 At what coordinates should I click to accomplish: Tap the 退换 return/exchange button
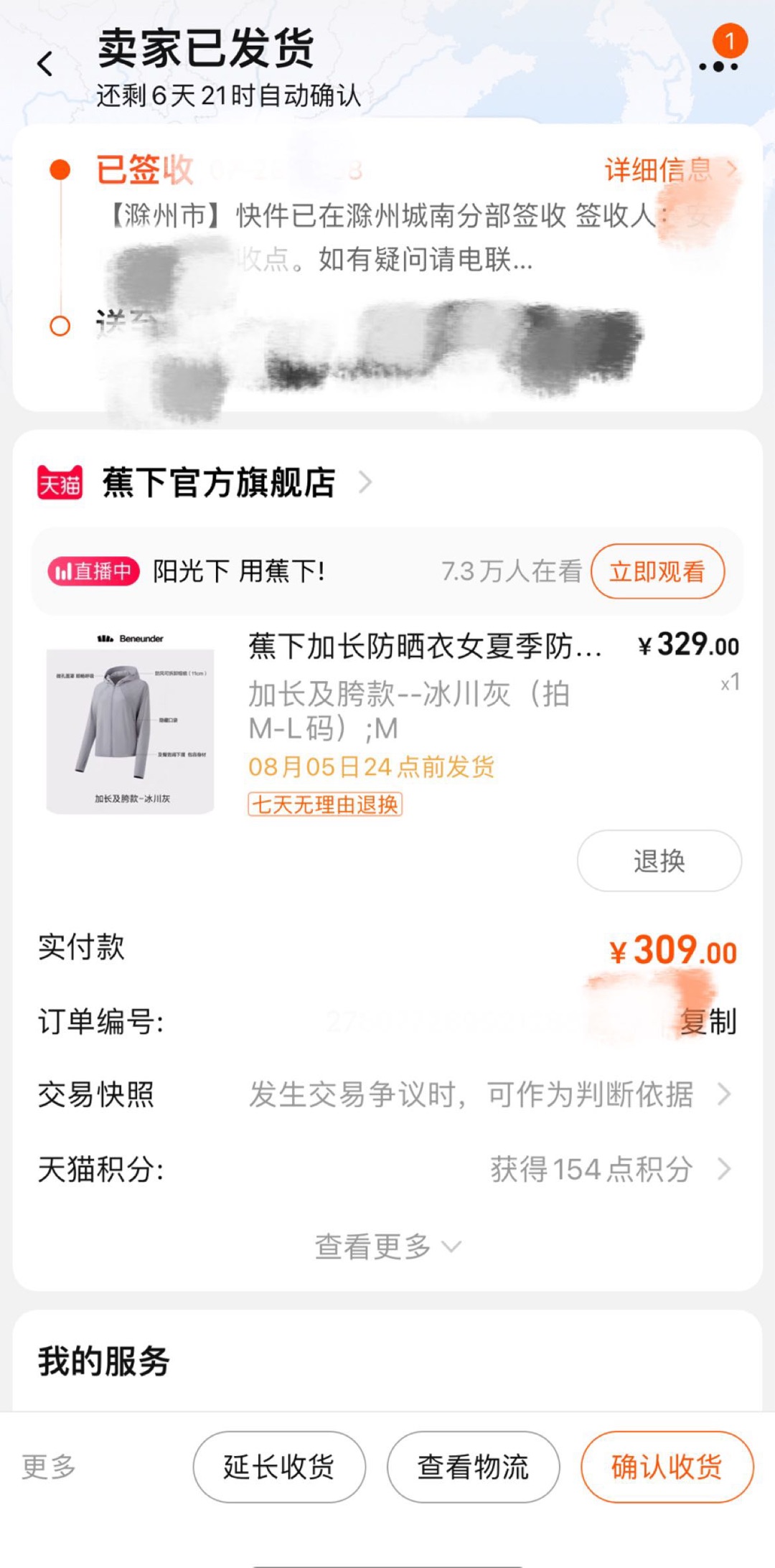click(659, 860)
